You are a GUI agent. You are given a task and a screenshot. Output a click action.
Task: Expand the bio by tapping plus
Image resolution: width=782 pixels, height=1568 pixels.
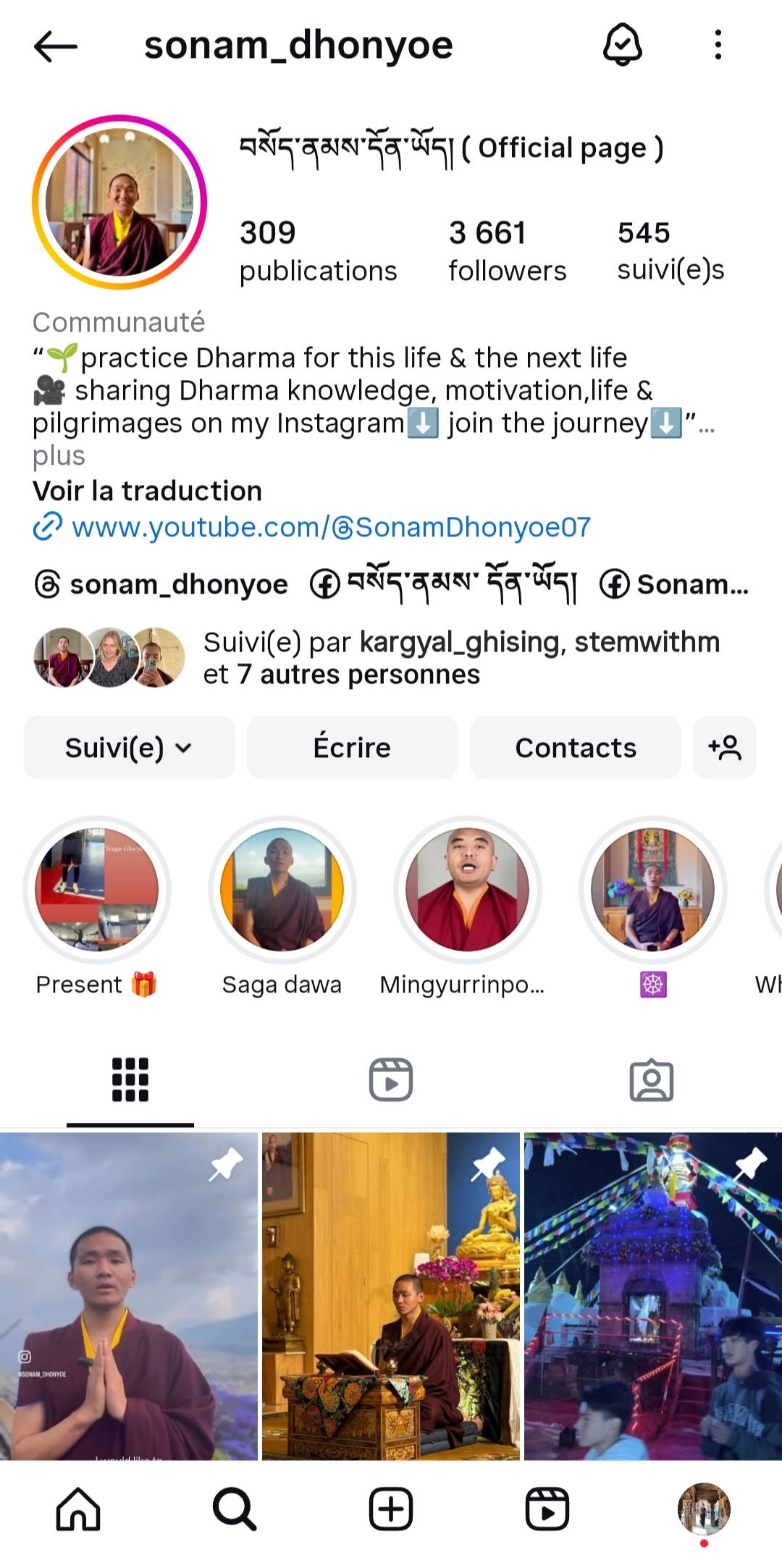pos(58,455)
